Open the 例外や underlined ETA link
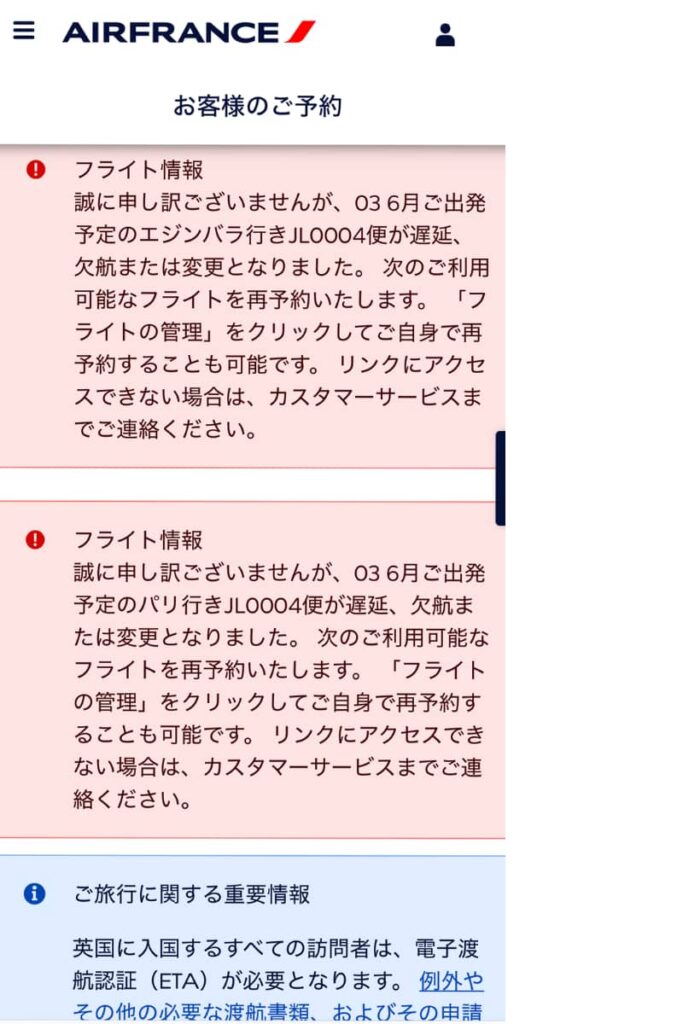Image resolution: width=683 pixels, height=1024 pixels. (x=451, y=981)
